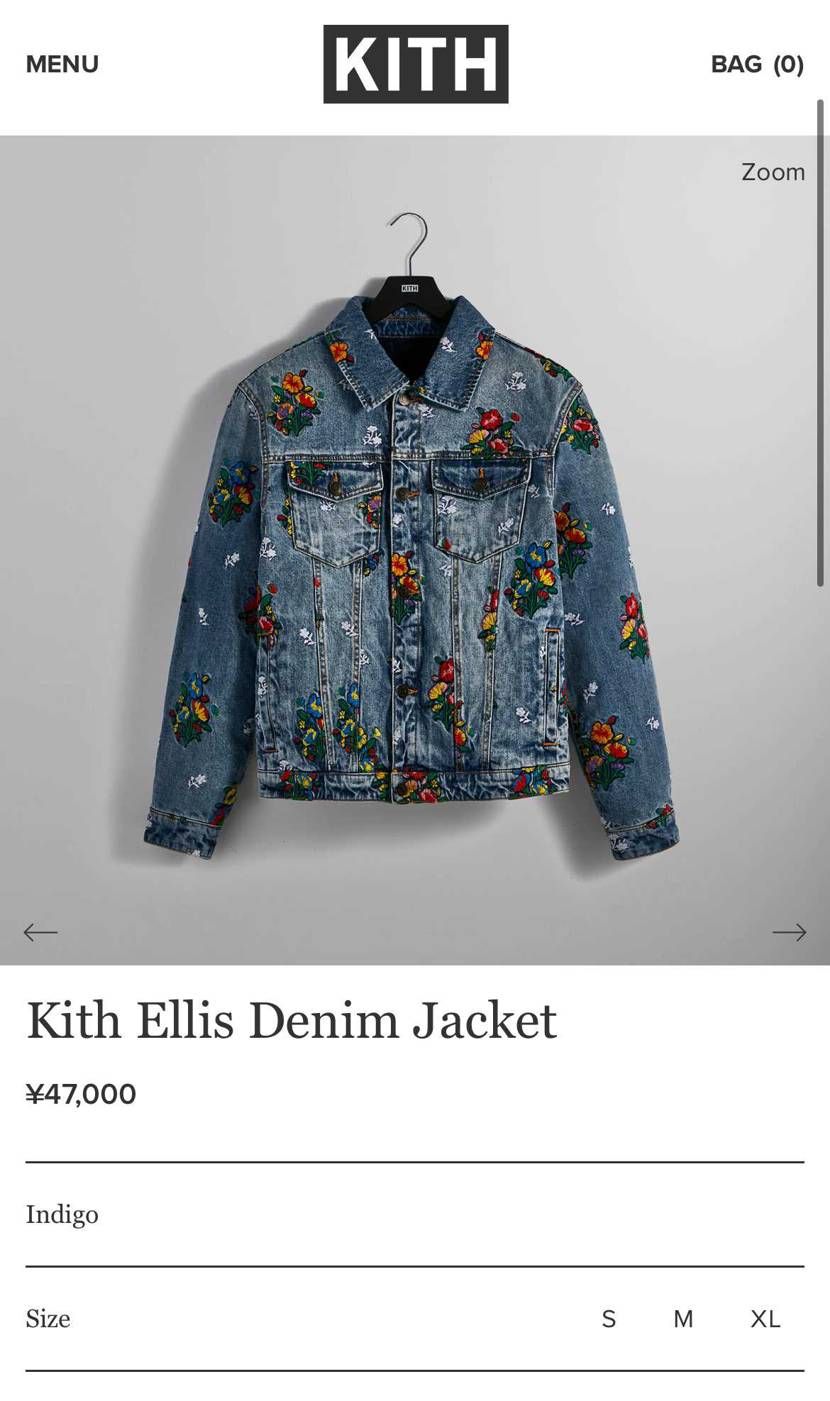Screen dimensions: 830x1401
Task: Show the previous product image
Action: coord(41,932)
